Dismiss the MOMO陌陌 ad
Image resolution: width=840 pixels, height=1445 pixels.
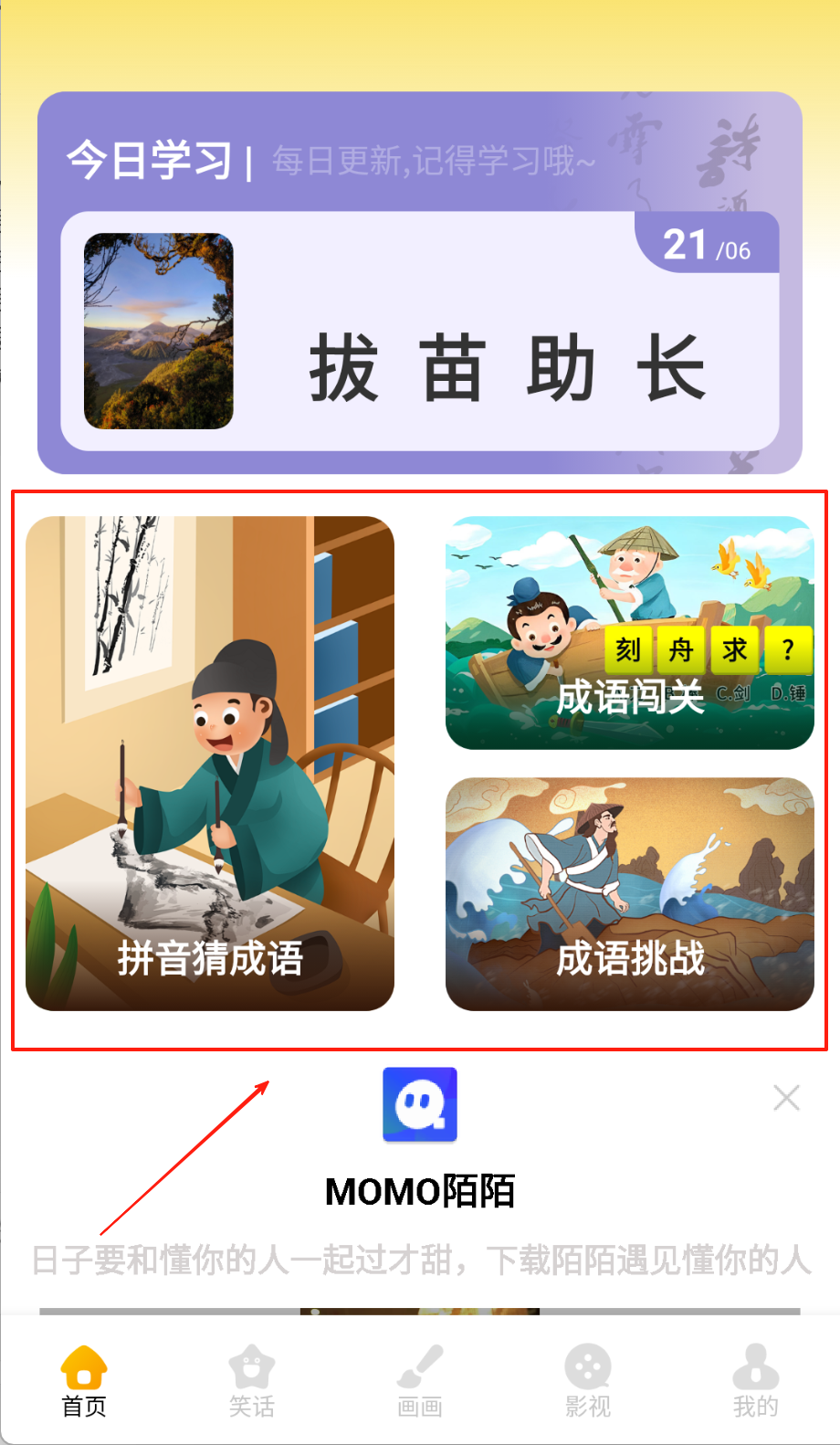click(786, 1097)
